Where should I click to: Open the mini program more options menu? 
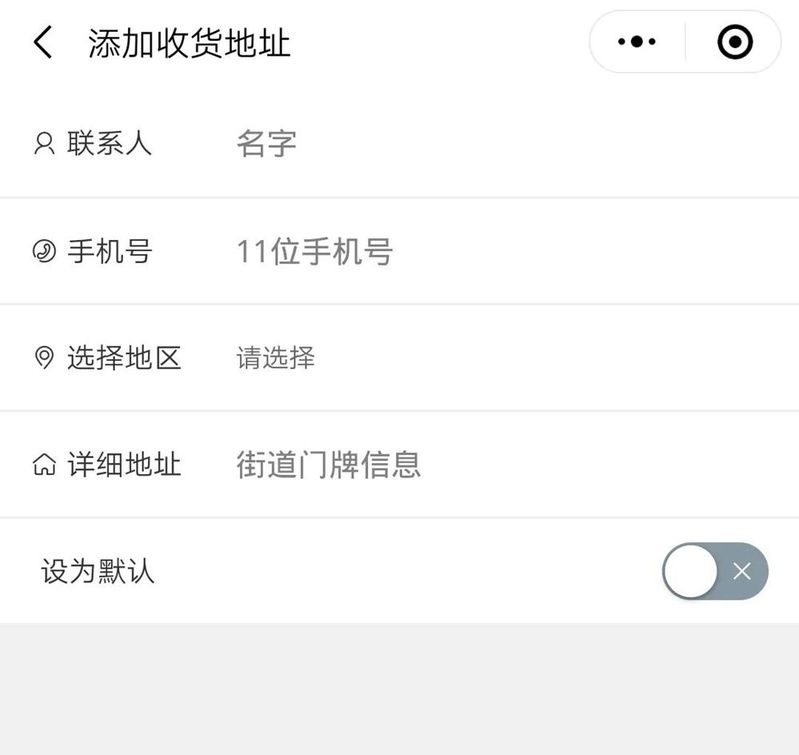click(x=637, y=42)
